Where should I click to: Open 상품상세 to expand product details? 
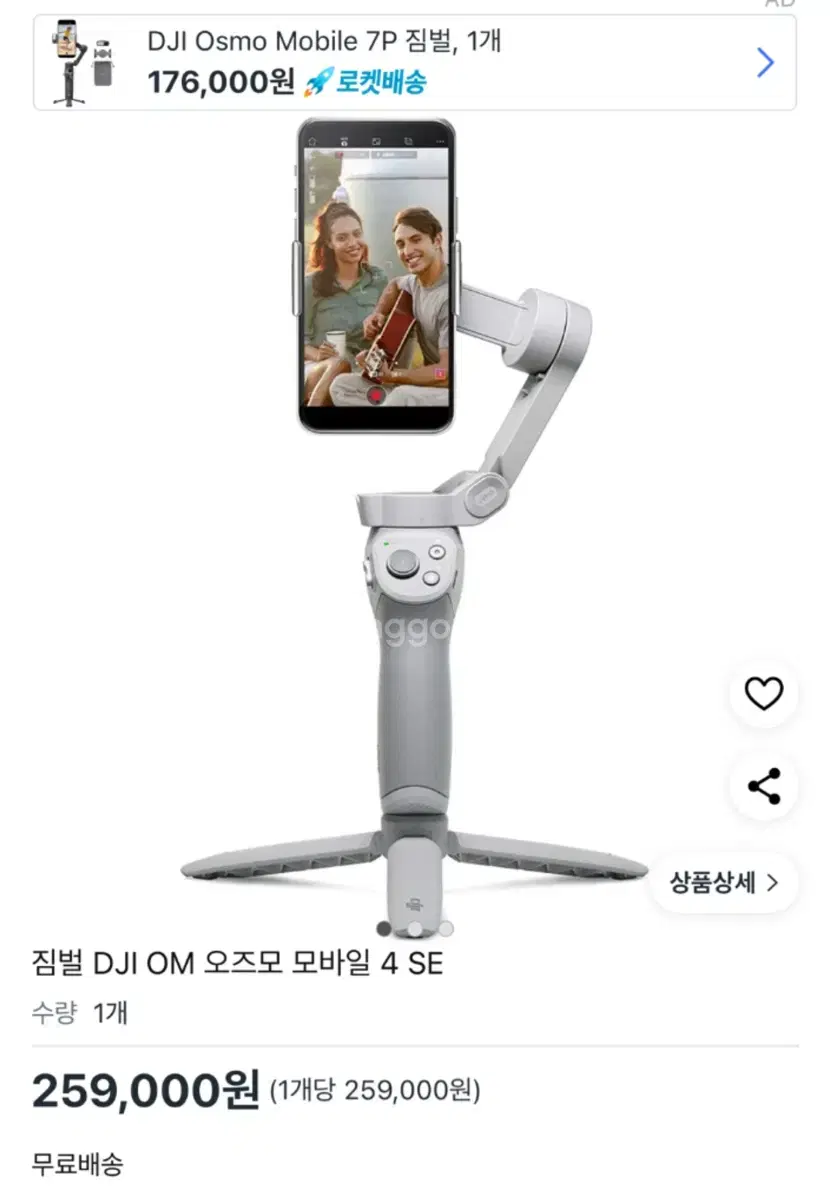pos(712,882)
